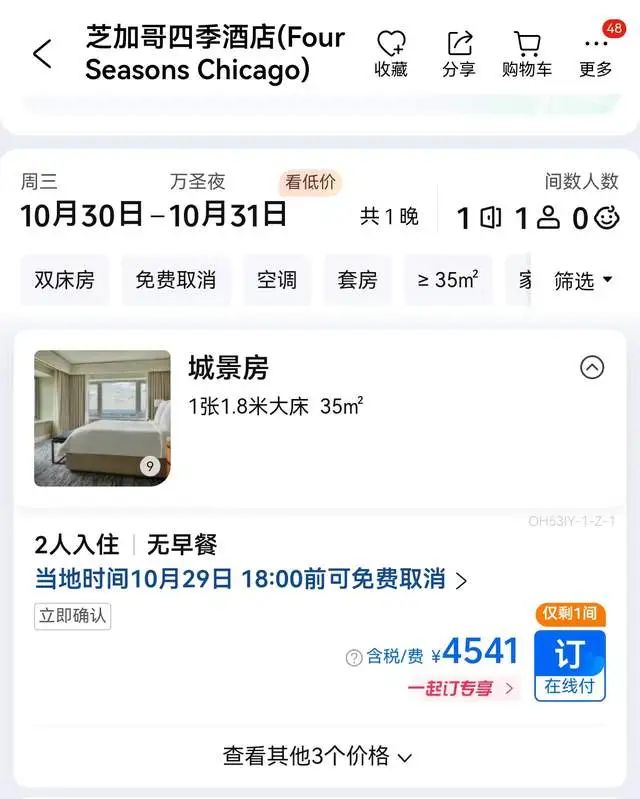
Task: Open the 更多 menu
Action: [596, 54]
